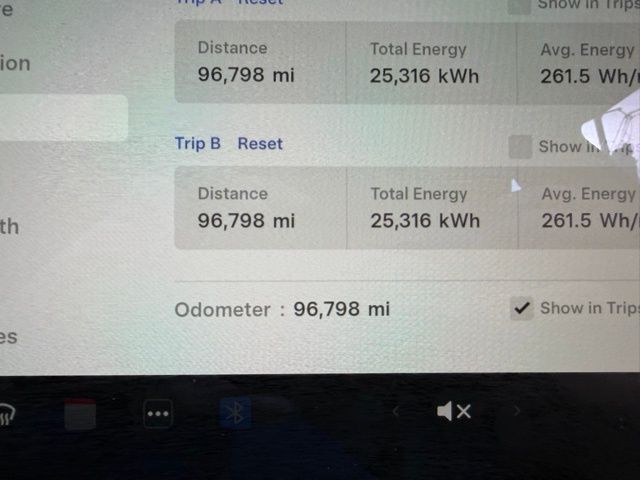Enable Show in Trips for Trip B
Viewport: 640px width, 480px height.
click(520, 147)
